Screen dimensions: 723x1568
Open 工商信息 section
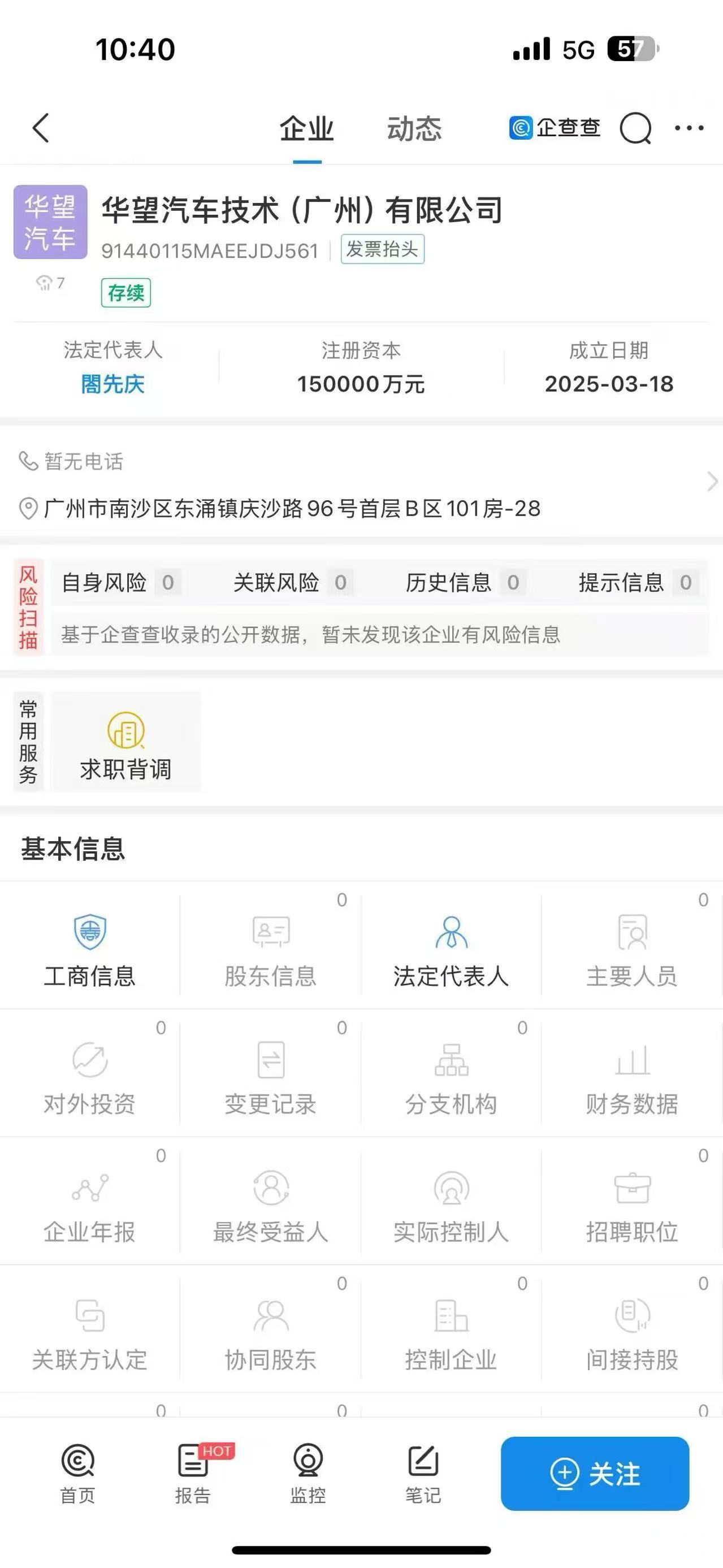90,946
